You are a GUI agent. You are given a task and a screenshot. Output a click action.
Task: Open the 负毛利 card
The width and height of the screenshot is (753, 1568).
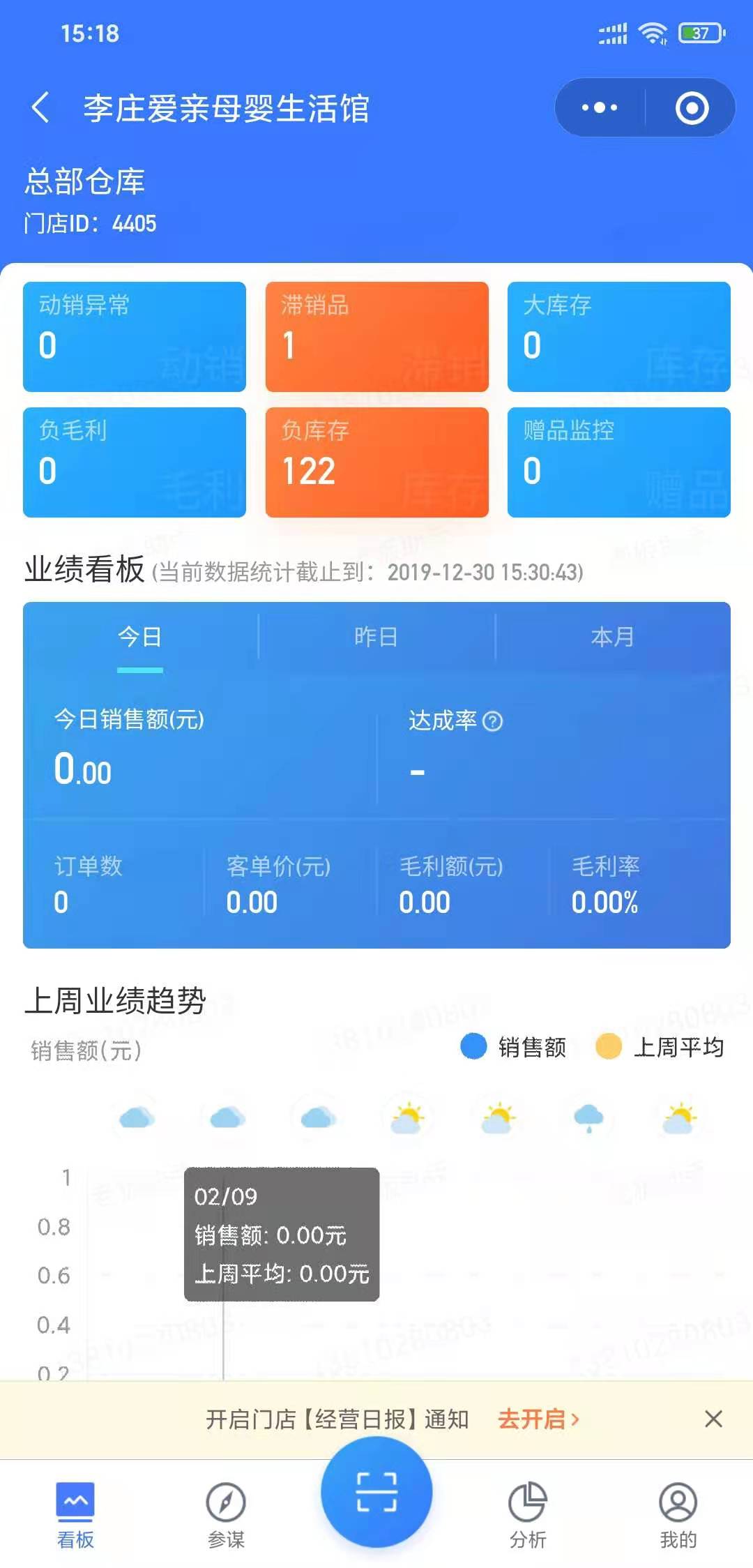tap(135, 462)
